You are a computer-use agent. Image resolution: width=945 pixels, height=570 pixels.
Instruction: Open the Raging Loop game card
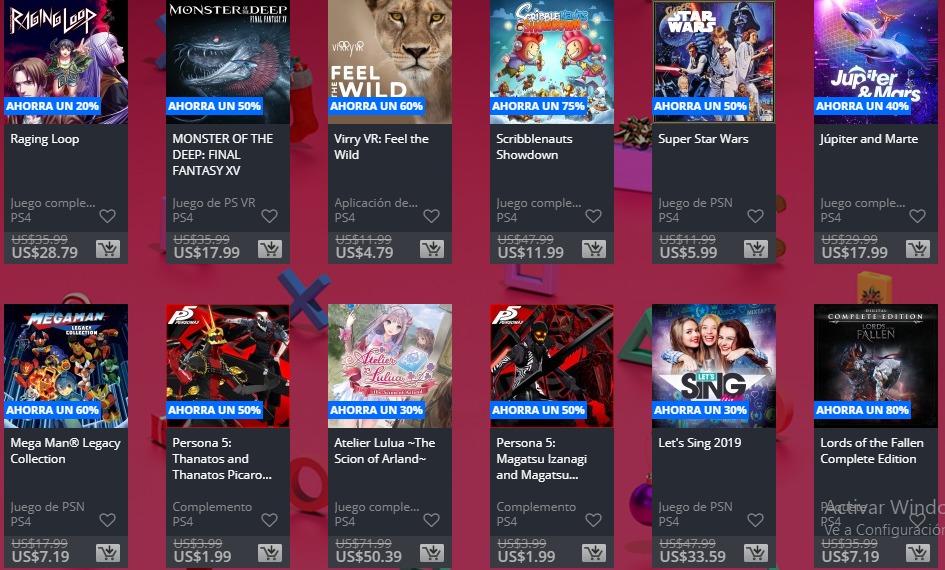coord(65,62)
